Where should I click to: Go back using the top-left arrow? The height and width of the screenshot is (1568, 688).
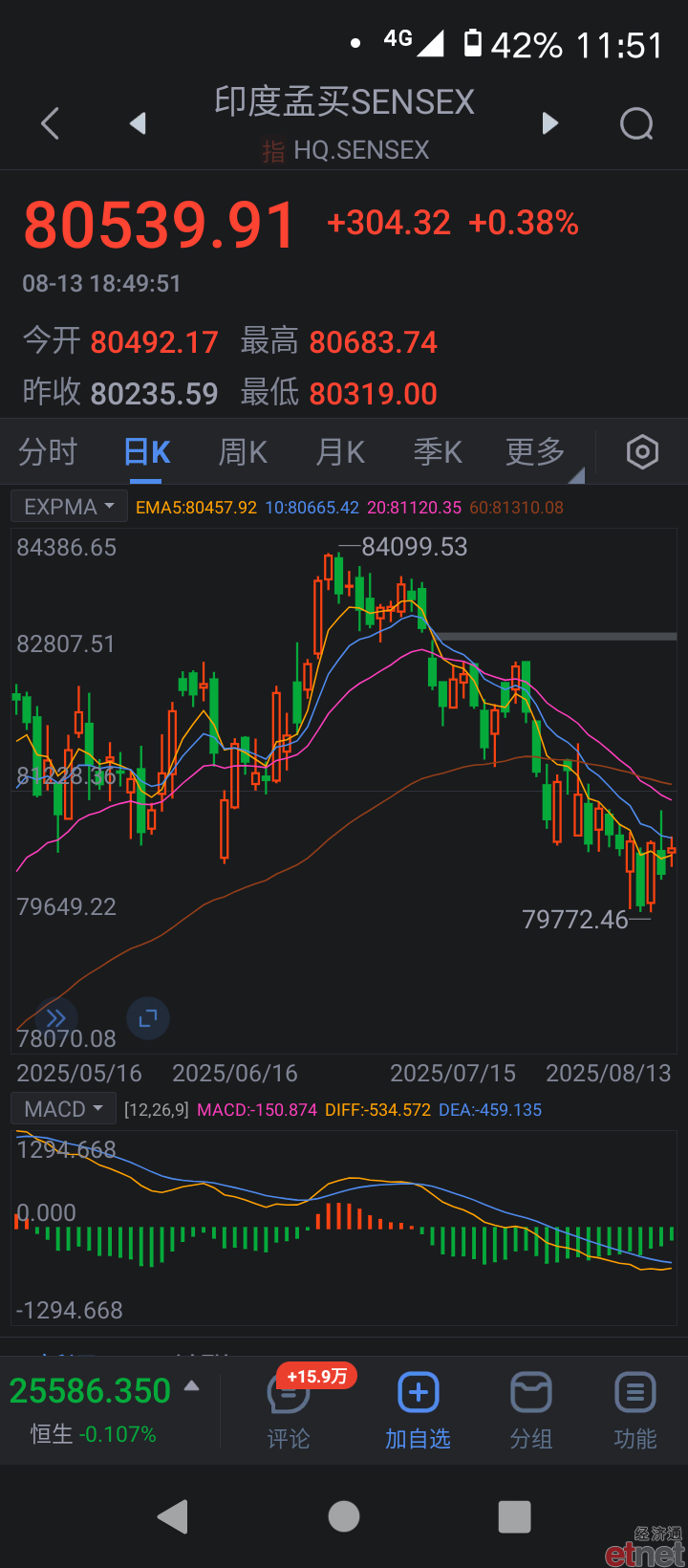point(51,123)
